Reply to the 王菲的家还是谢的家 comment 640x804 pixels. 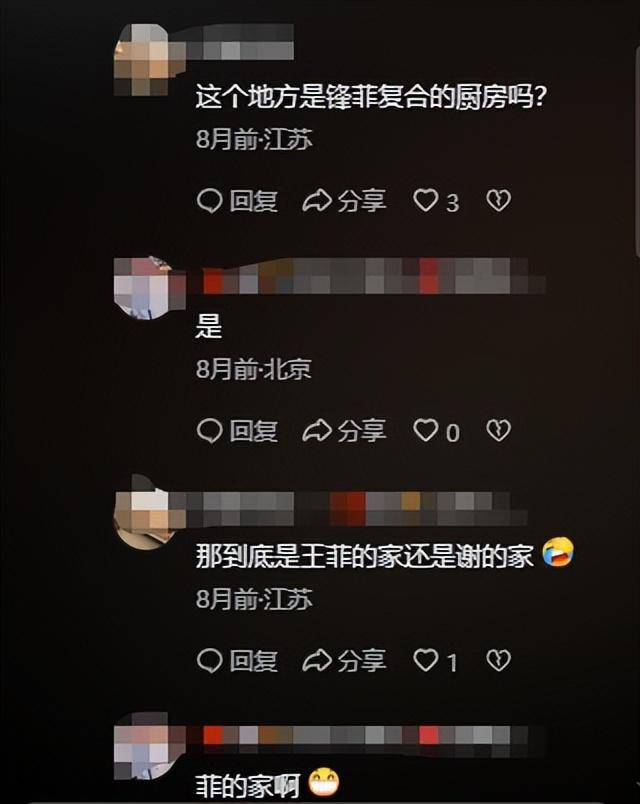[237, 660]
